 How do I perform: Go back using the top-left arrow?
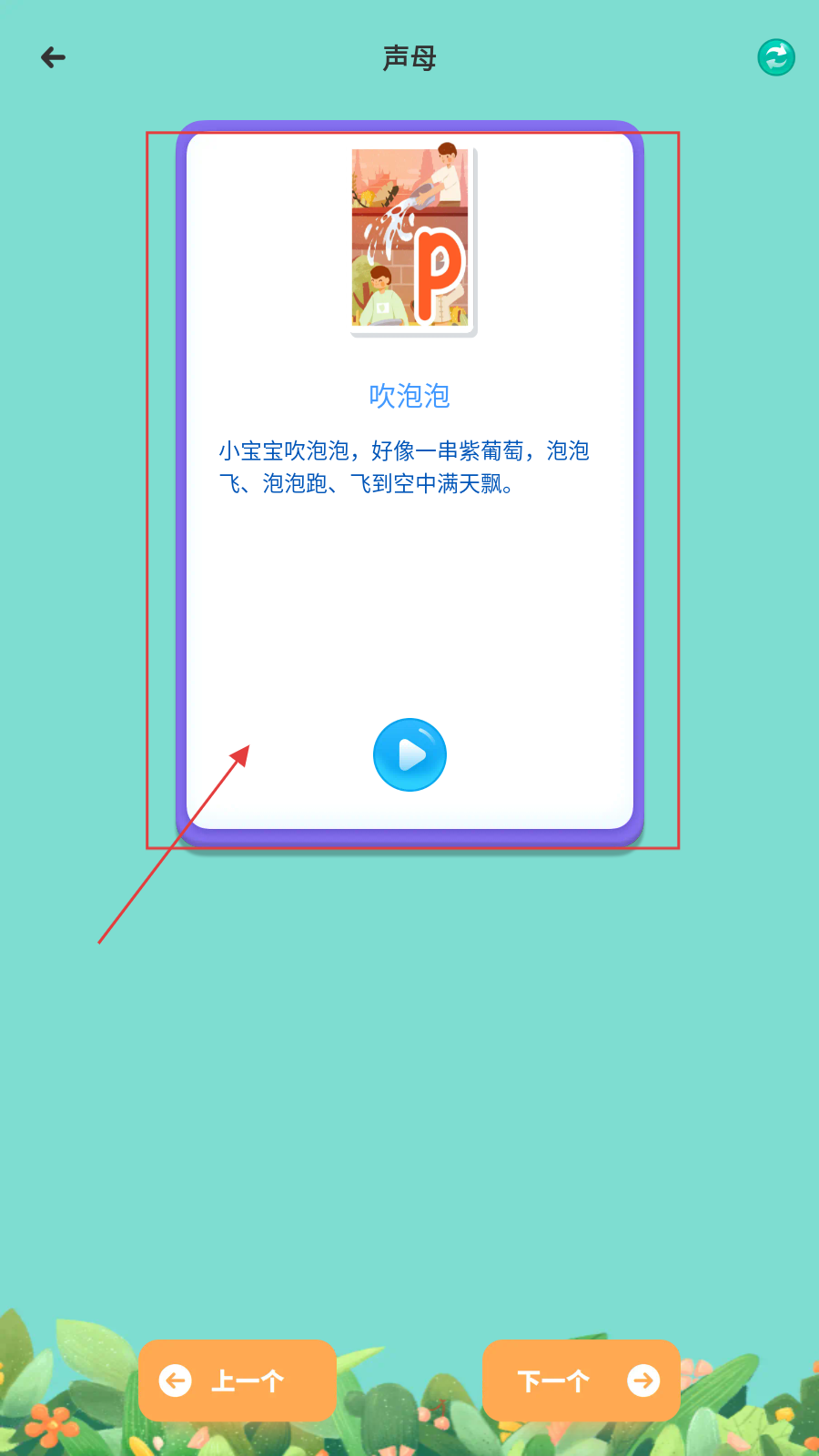pos(54,58)
